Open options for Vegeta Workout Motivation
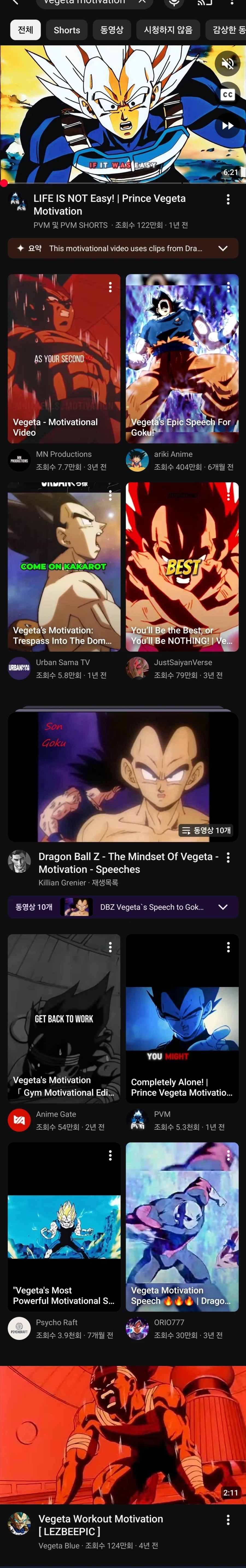The width and height of the screenshot is (246, 1568). 228,1520
